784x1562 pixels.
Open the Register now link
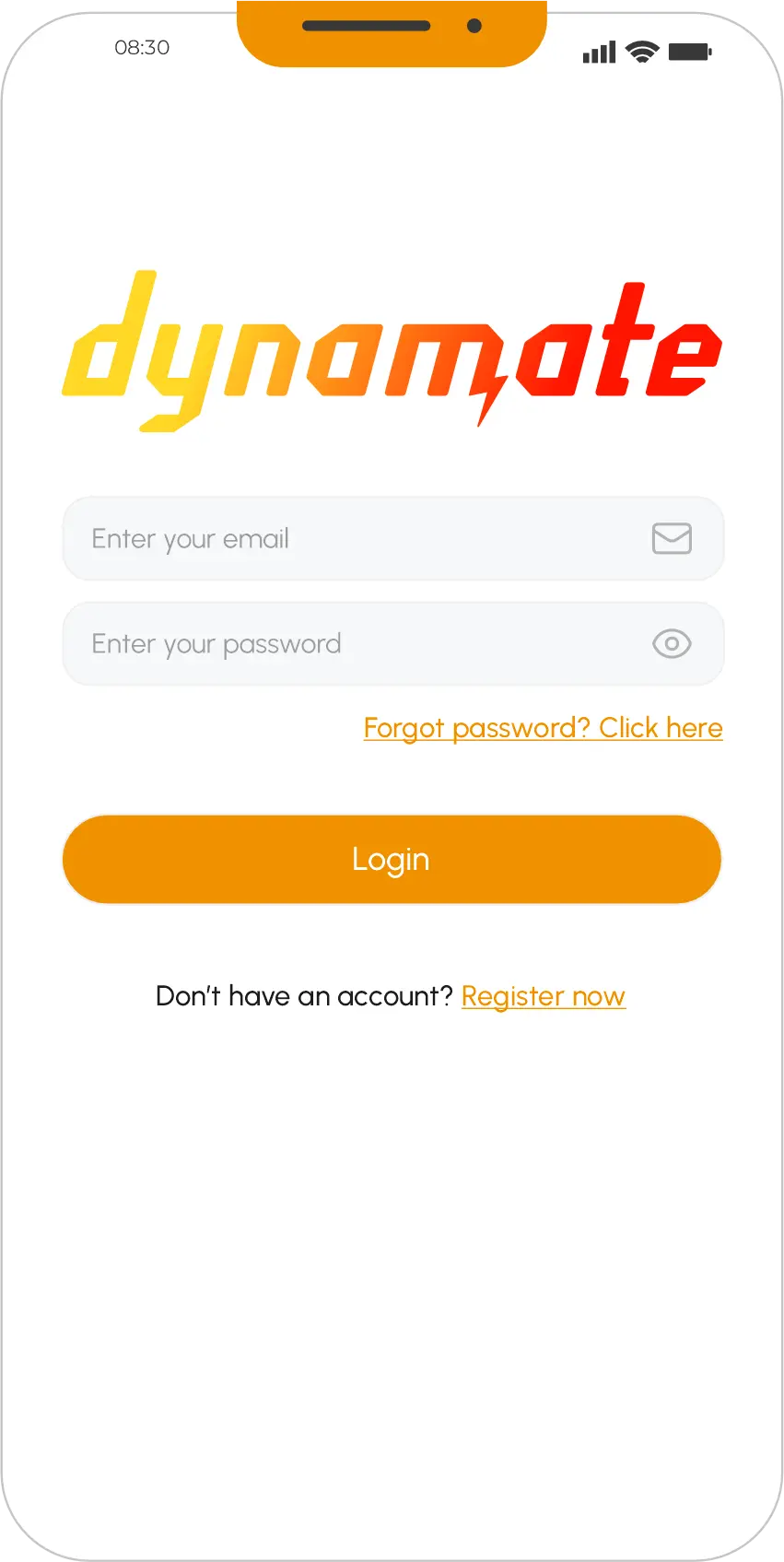544,997
